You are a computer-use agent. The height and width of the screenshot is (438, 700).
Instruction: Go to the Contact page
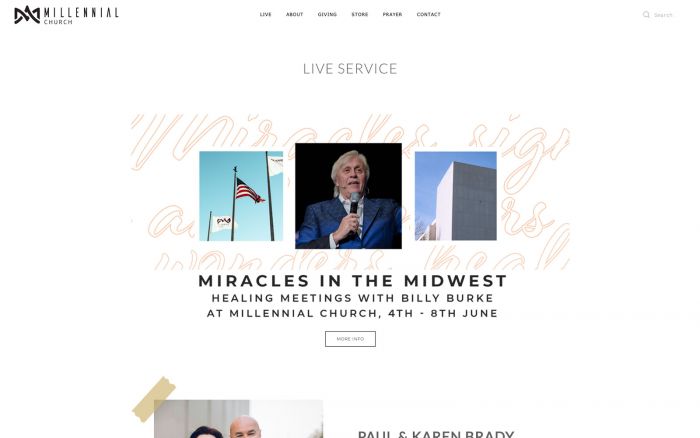click(x=428, y=15)
